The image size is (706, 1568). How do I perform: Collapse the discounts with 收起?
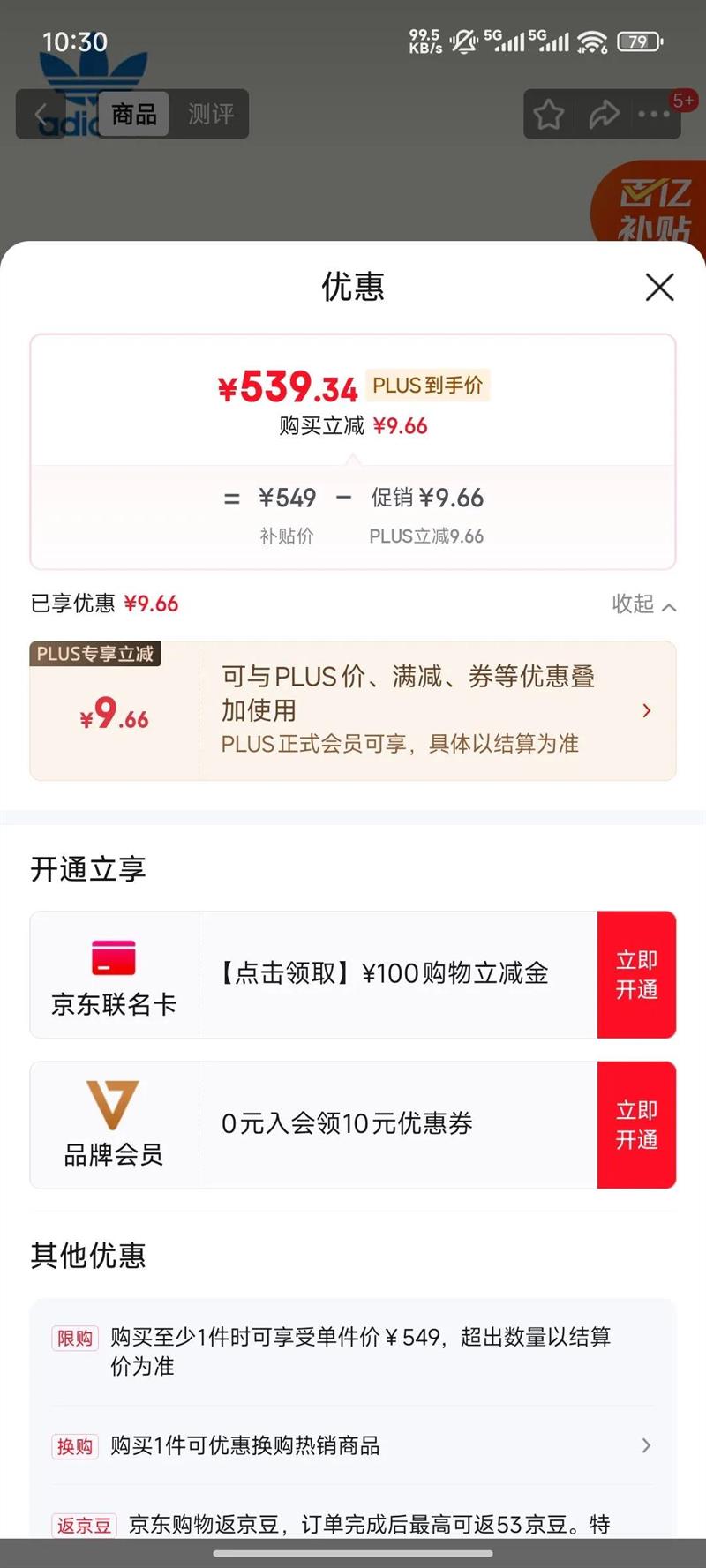pyautogui.click(x=644, y=604)
